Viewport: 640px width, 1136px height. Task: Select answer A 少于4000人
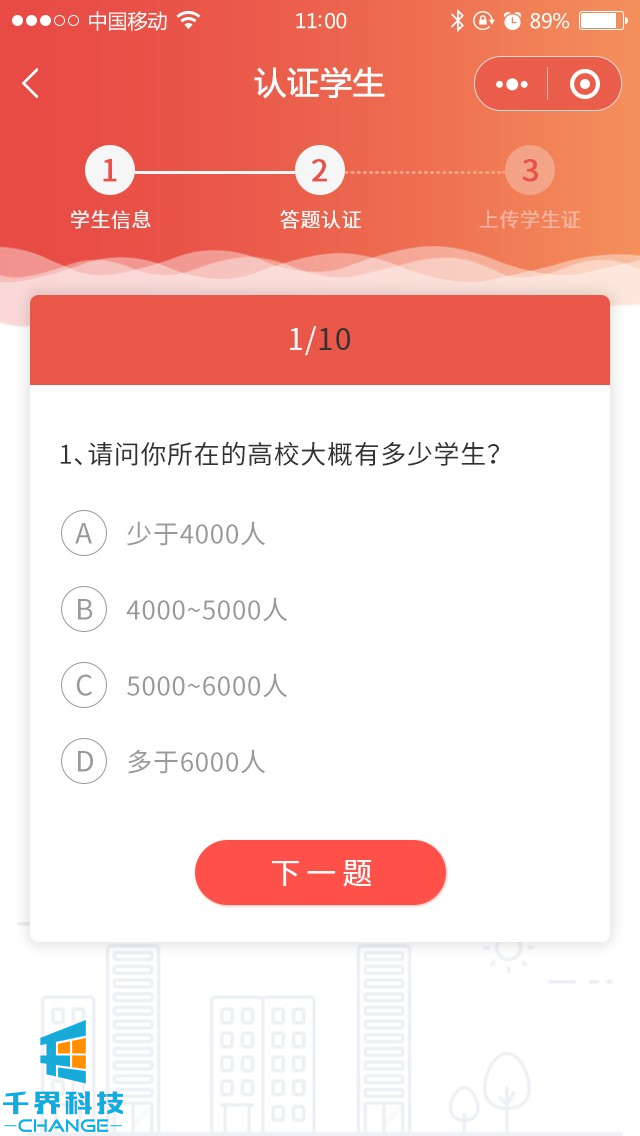pyautogui.click(x=84, y=533)
